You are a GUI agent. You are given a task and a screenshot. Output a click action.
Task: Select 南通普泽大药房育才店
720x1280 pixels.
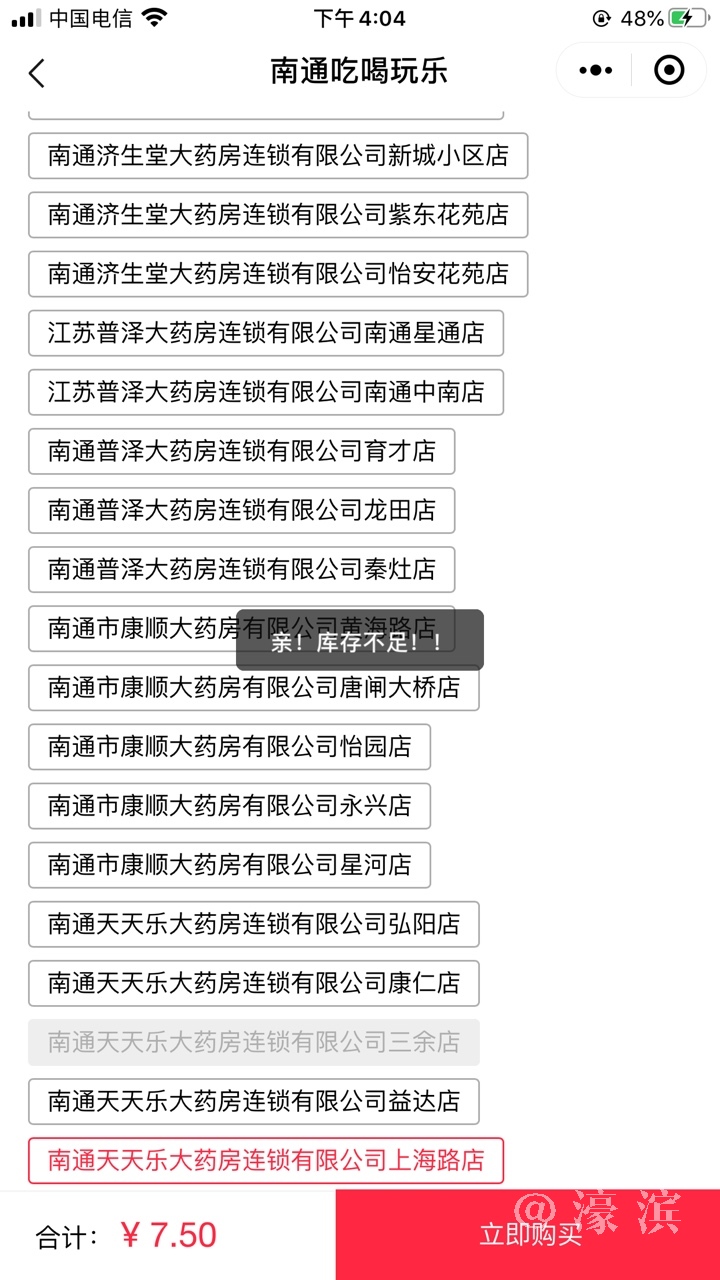coord(241,451)
